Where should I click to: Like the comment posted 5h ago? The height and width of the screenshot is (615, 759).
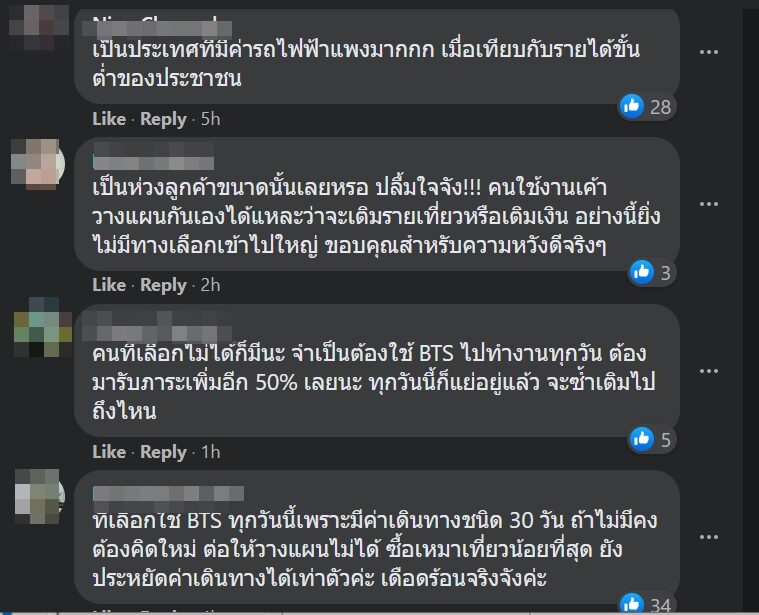click(109, 119)
